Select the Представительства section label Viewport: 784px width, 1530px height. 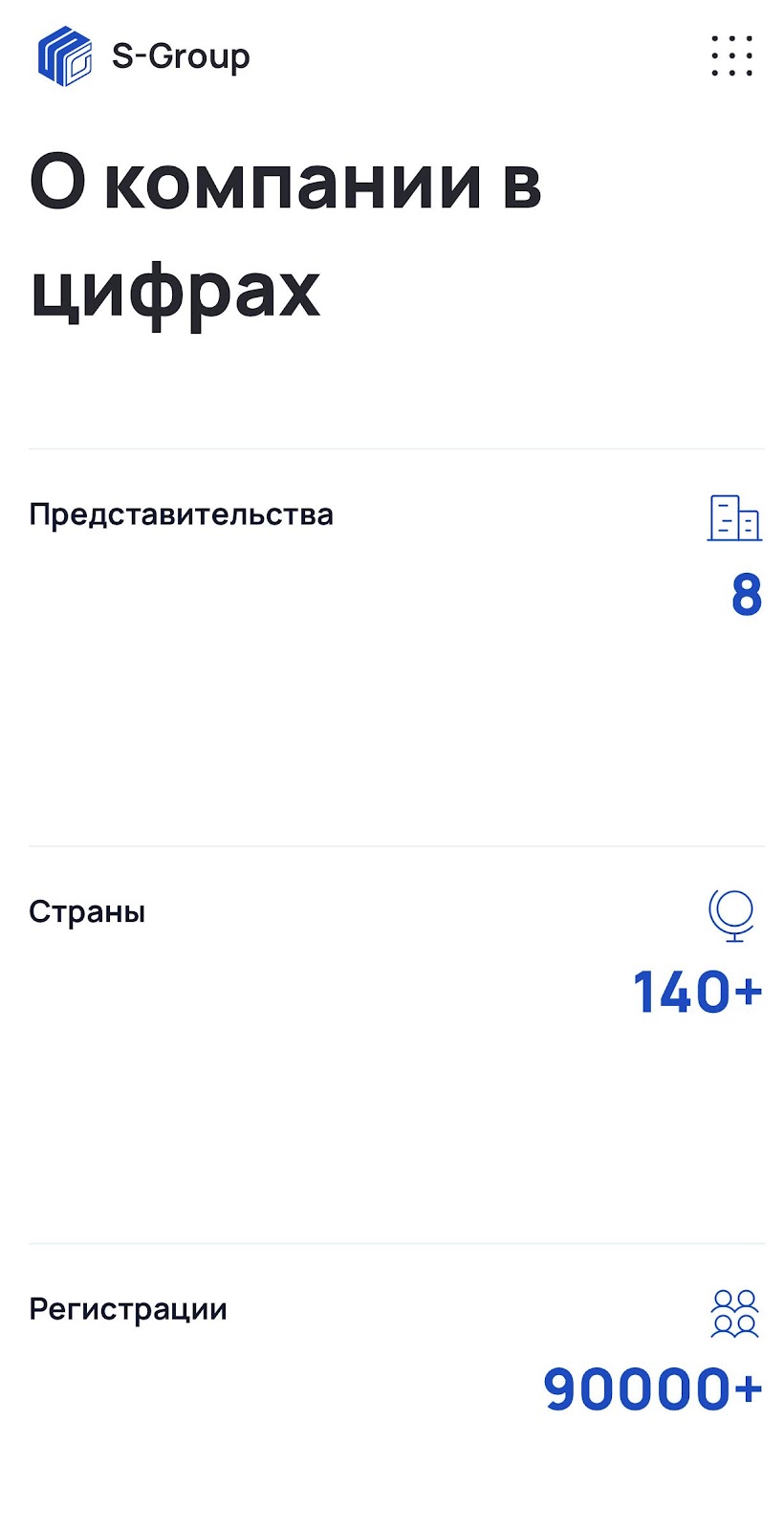point(182,514)
